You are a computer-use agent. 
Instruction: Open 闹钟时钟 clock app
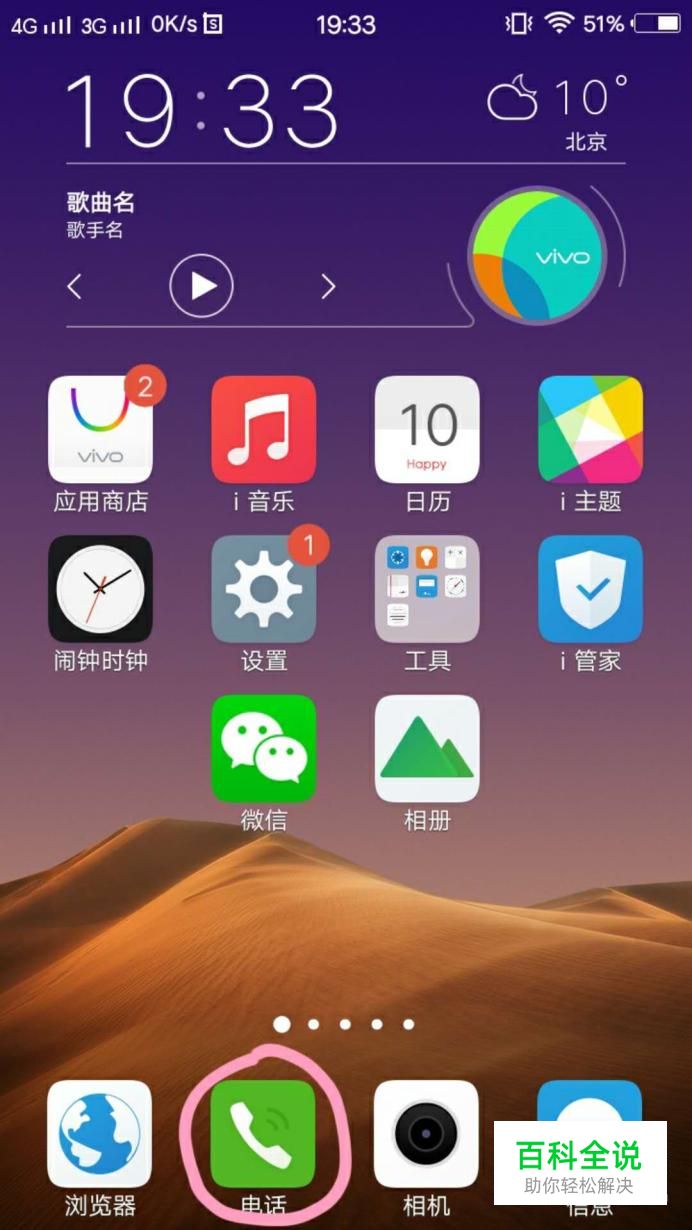[x=100, y=589]
